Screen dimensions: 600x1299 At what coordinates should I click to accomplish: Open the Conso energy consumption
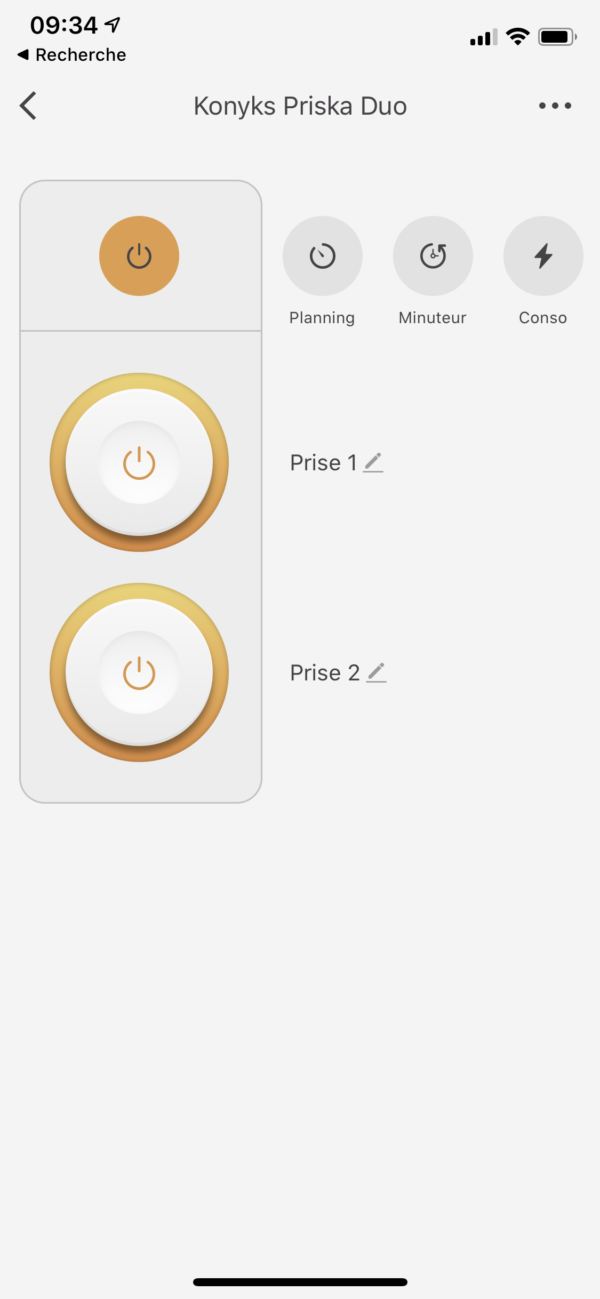click(543, 257)
